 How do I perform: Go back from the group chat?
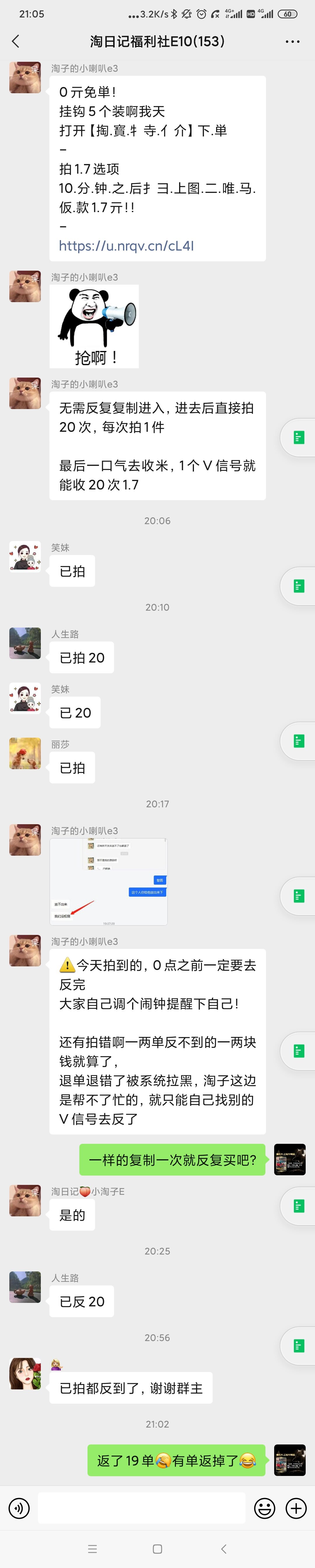click(x=16, y=41)
